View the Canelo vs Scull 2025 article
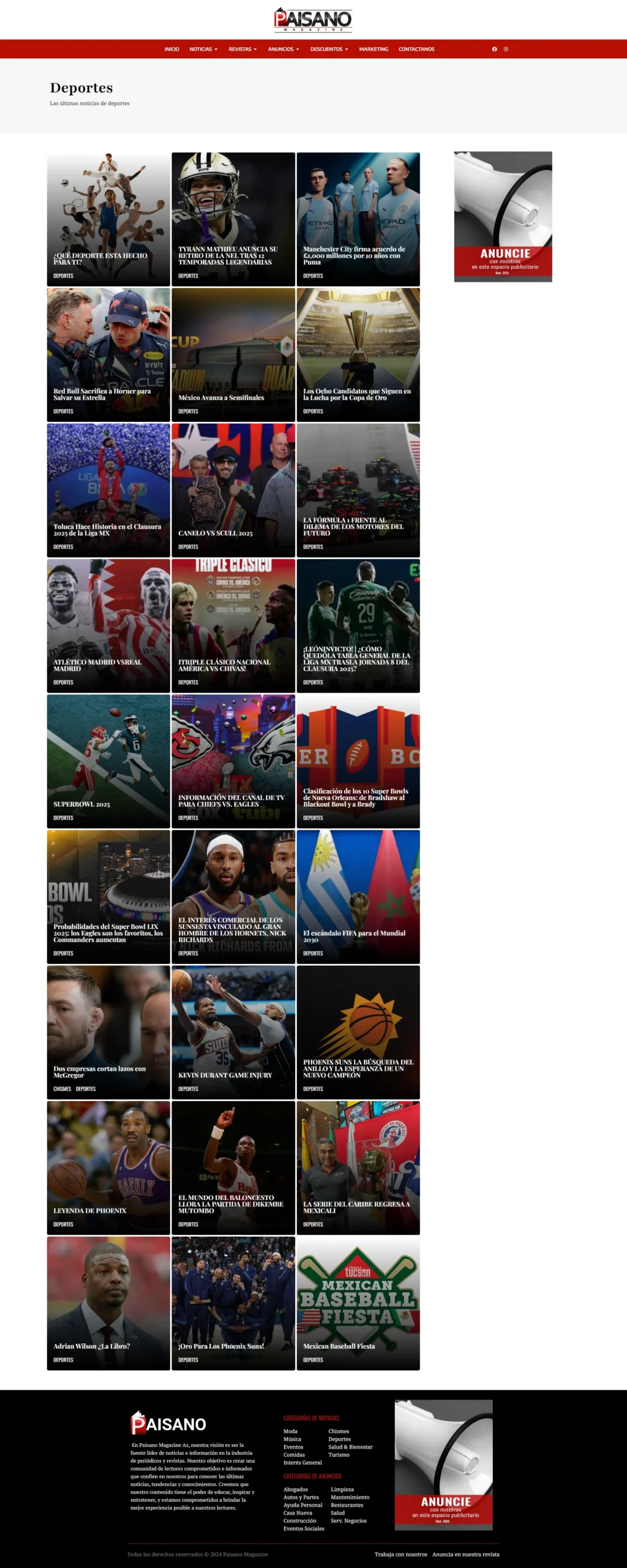Viewport: 627px width, 1568px height. (x=216, y=533)
